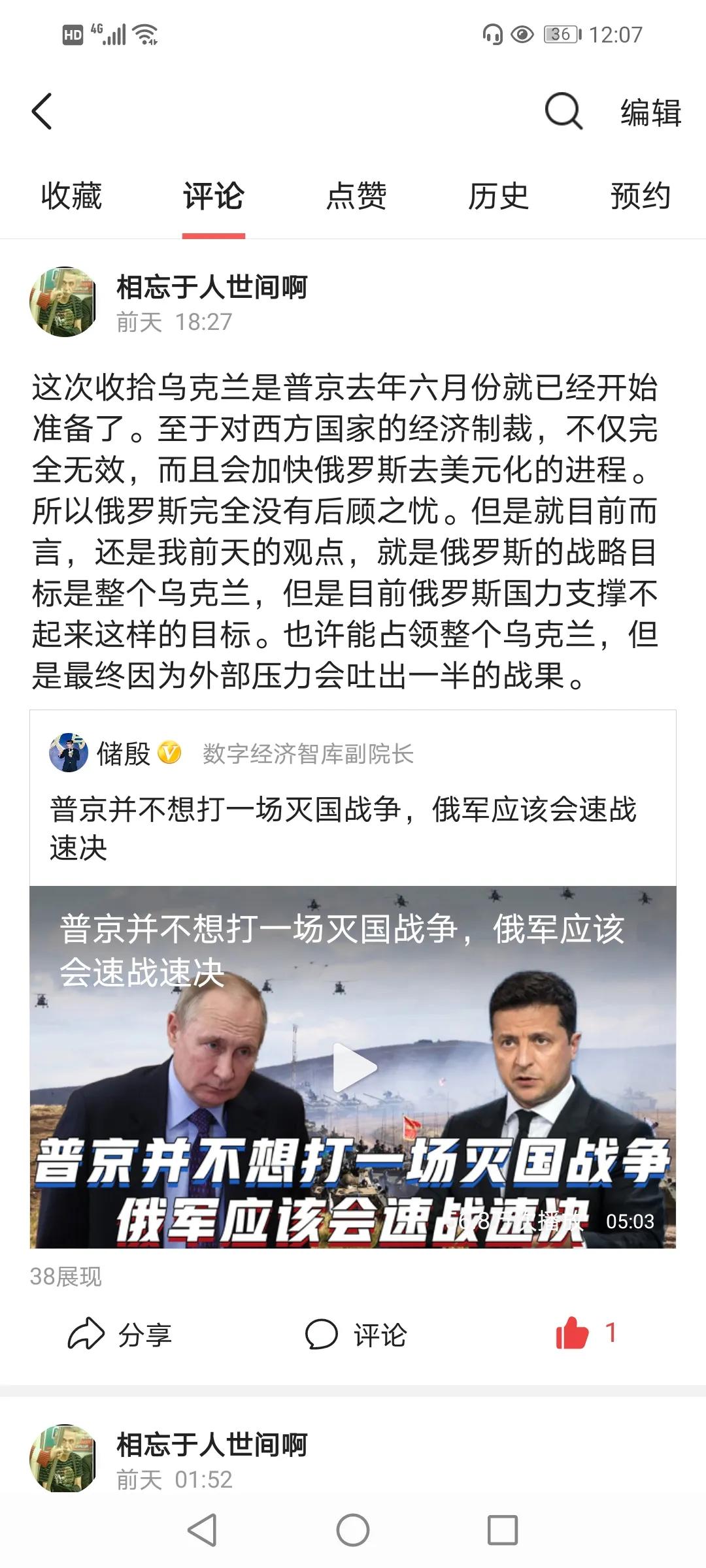Screen dimensions: 706x1568
Task: Open the 历史 history section
Action: coord(498,196)
